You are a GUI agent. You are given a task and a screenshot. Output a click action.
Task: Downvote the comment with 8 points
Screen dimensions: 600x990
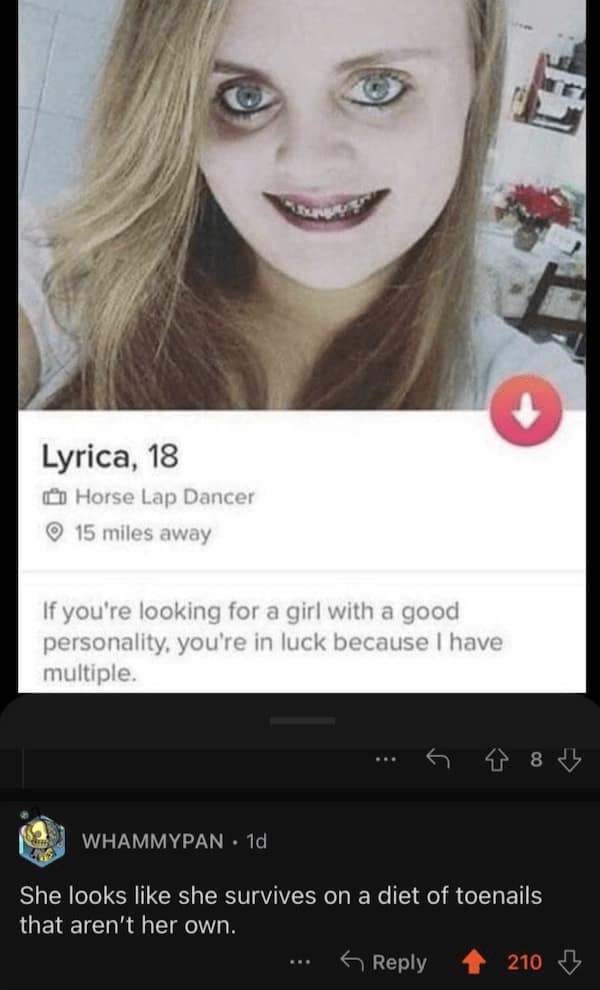(572, 762)
